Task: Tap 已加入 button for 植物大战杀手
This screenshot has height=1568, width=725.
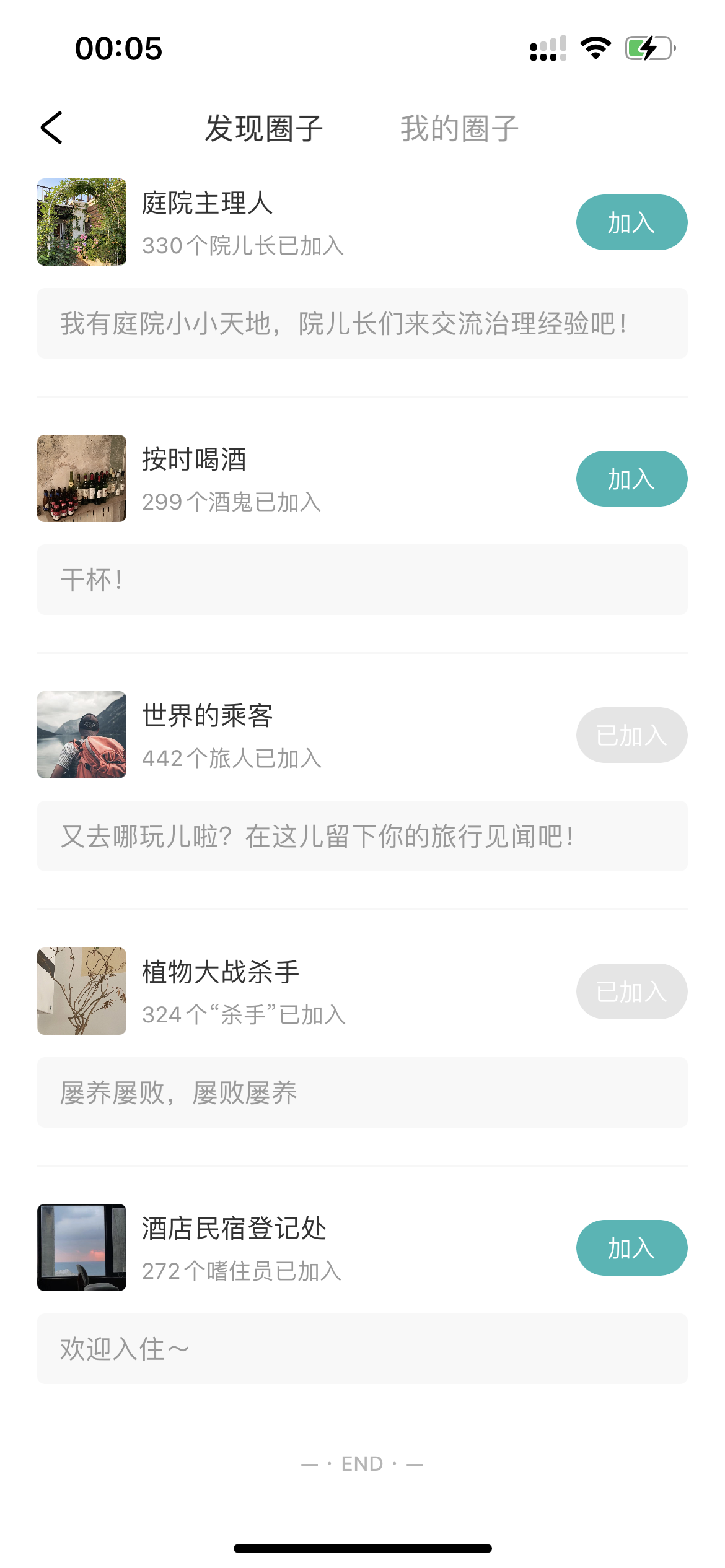Action: click(631, 991)
